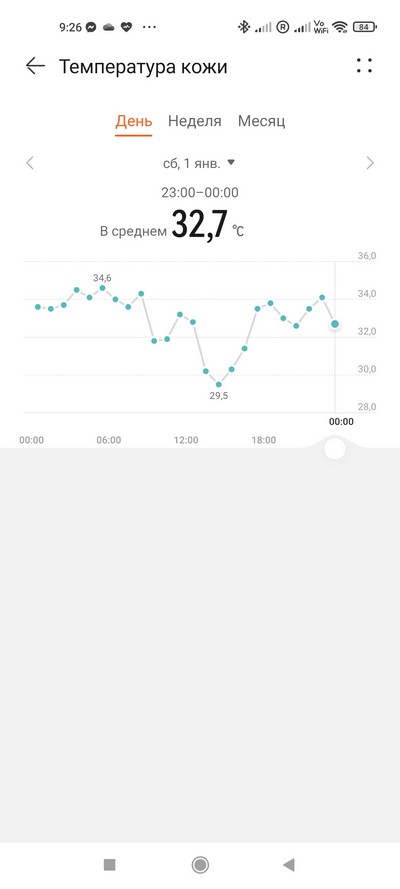The width and height of the screenshot is (400, 889).
Task: Open the сб, 1 янв. date picker
Action: 199,163
